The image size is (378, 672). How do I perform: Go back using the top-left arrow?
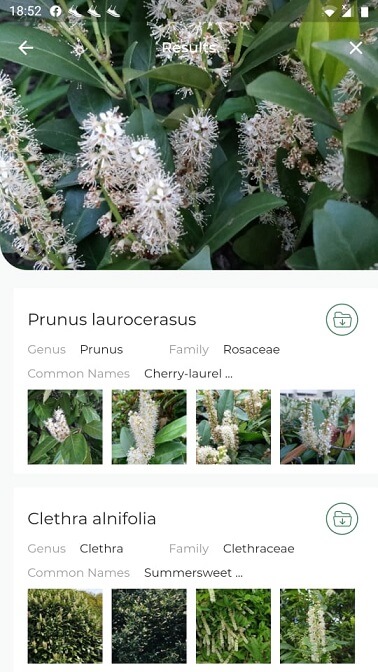(x=26, y=48)
